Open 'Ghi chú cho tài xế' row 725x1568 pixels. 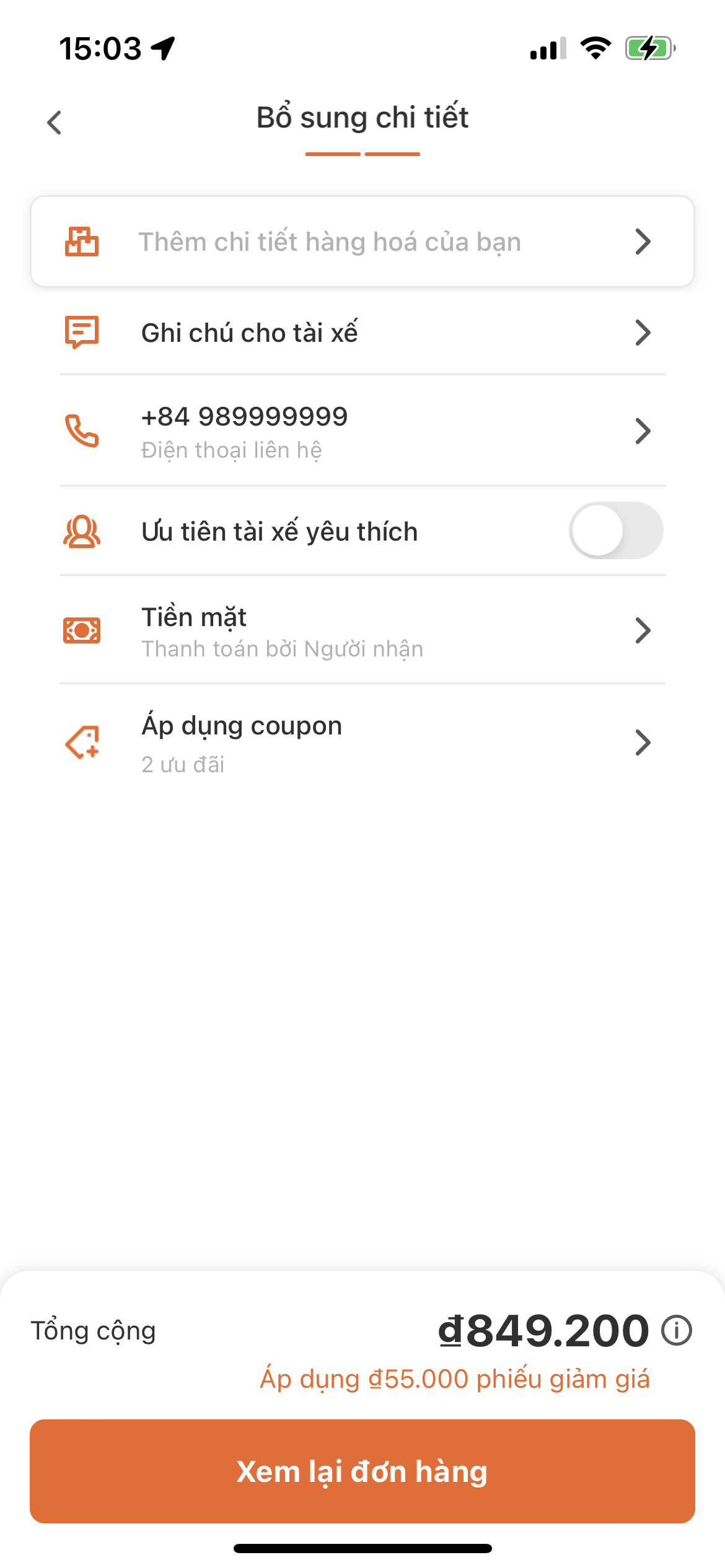[362, 333]
